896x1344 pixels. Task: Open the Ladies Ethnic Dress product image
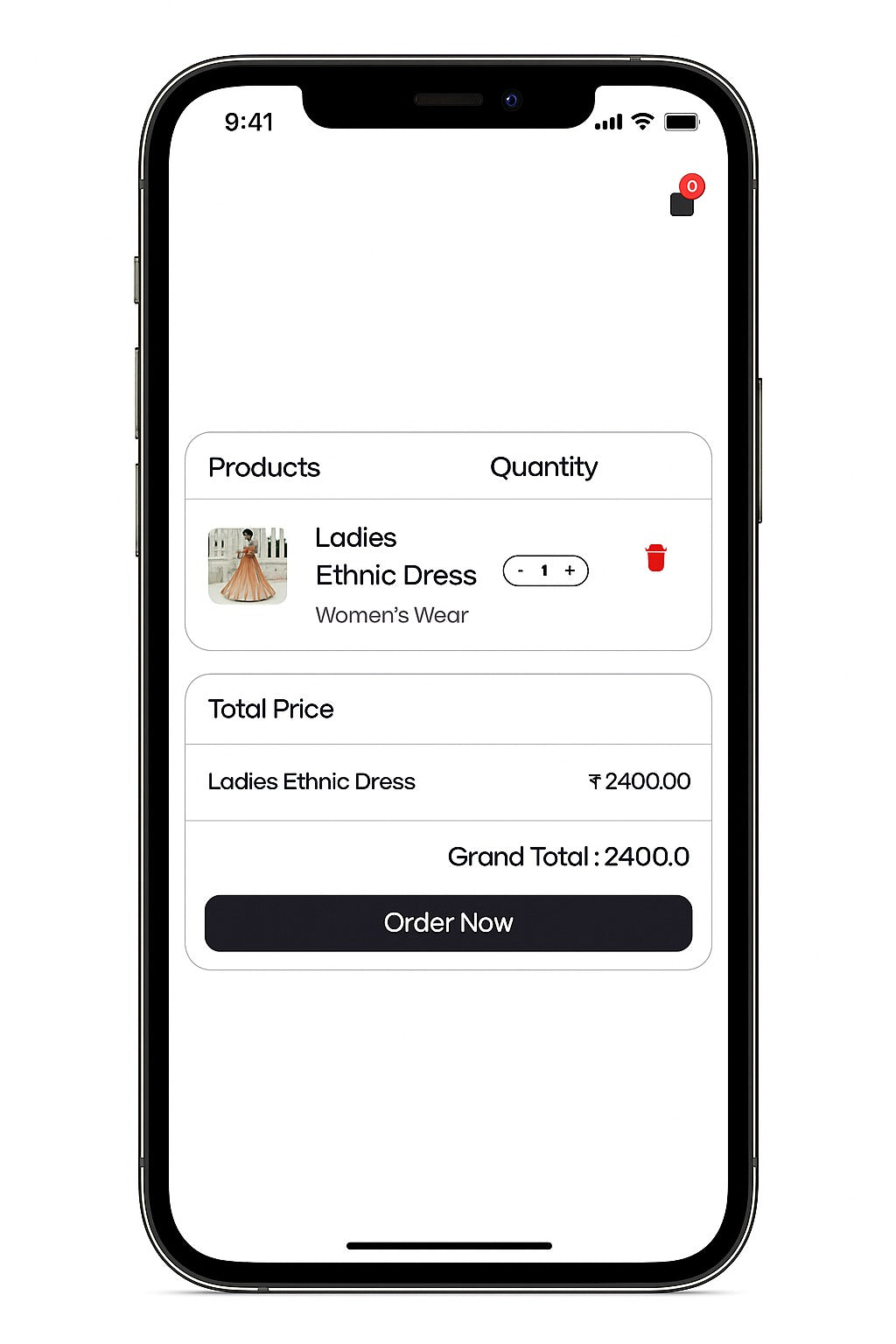pos(248,565)
